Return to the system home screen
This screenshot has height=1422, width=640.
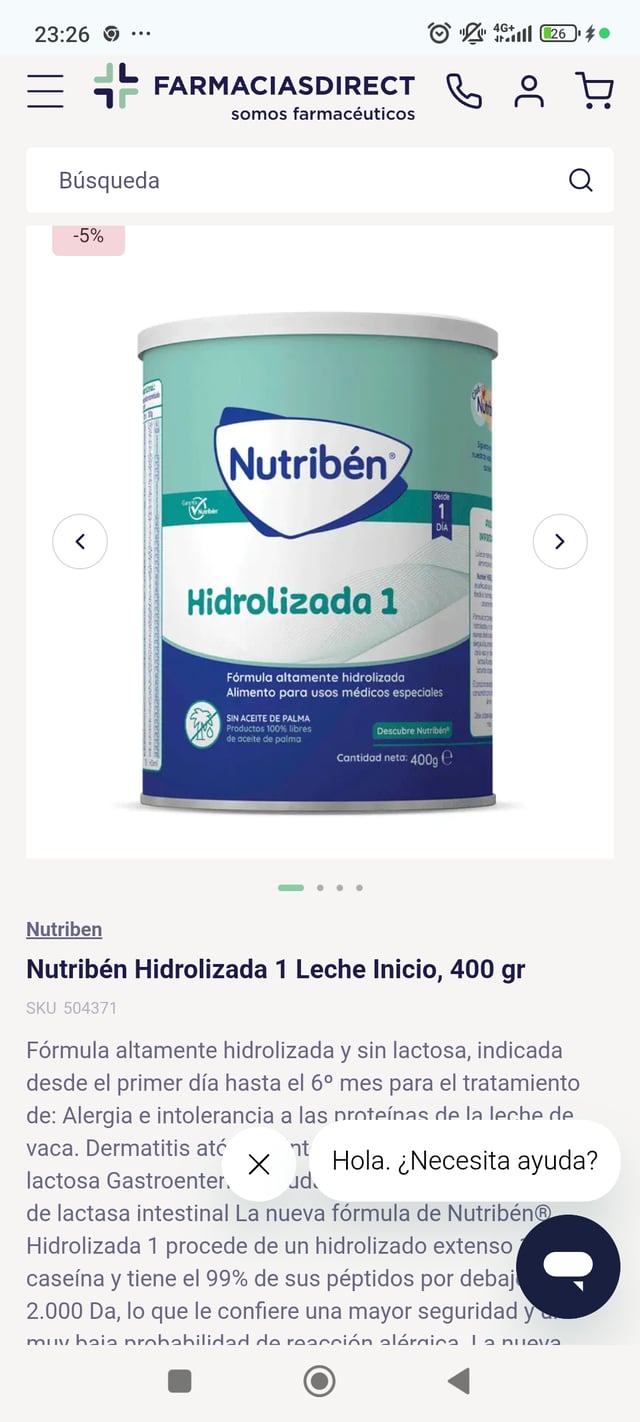tap(319, 1381)
